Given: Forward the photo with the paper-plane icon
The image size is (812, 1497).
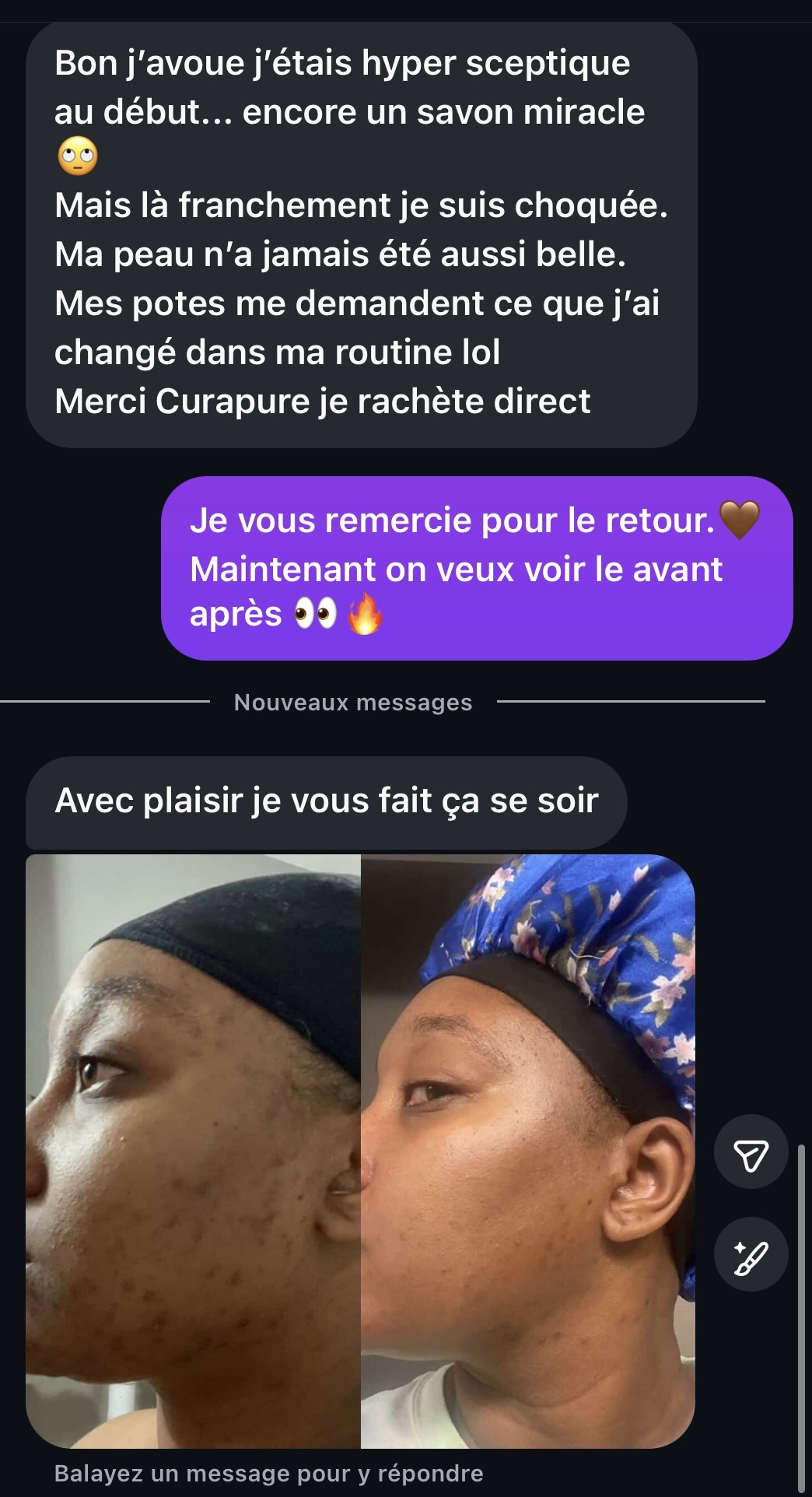Looking at the screenshot, I should click(751, 1152).
